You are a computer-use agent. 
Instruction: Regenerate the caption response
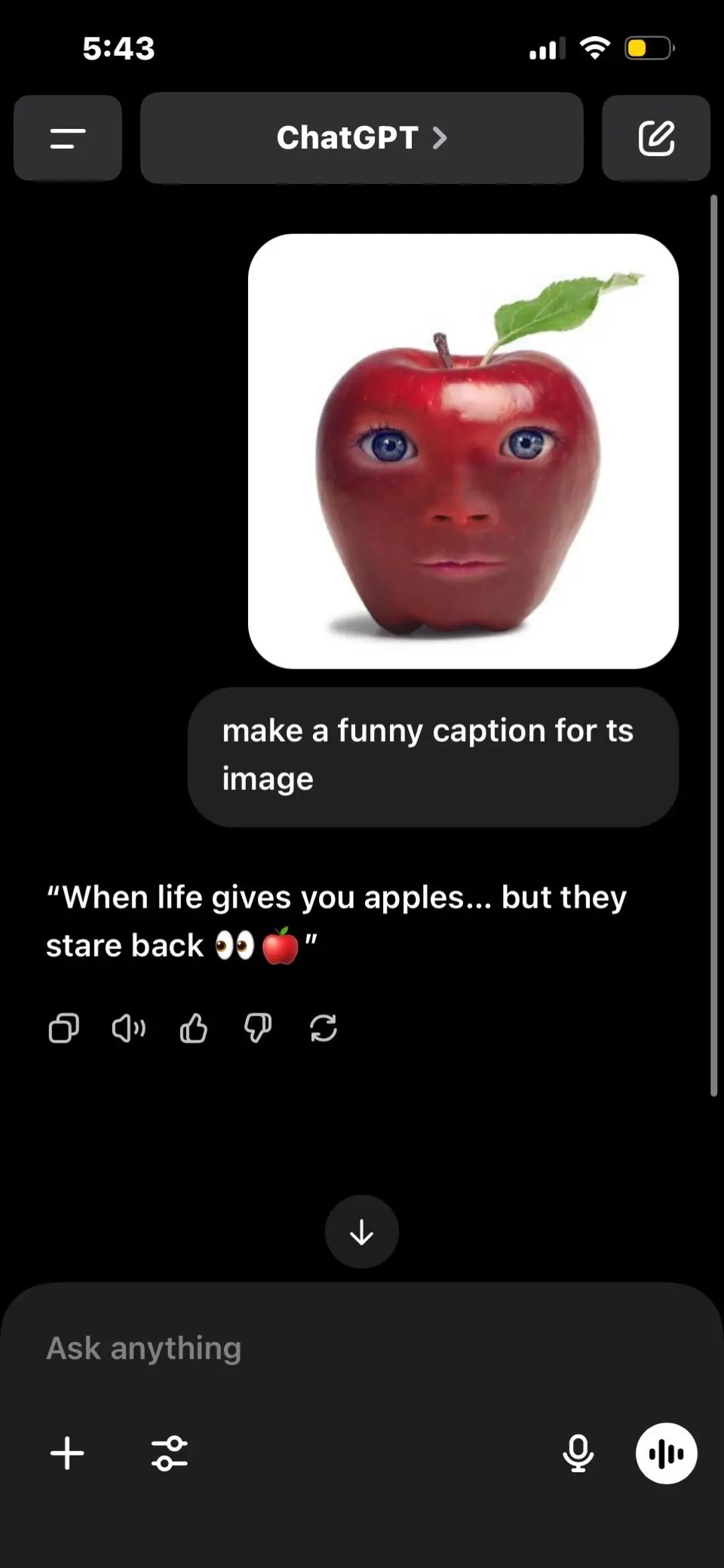[324, 1028]
